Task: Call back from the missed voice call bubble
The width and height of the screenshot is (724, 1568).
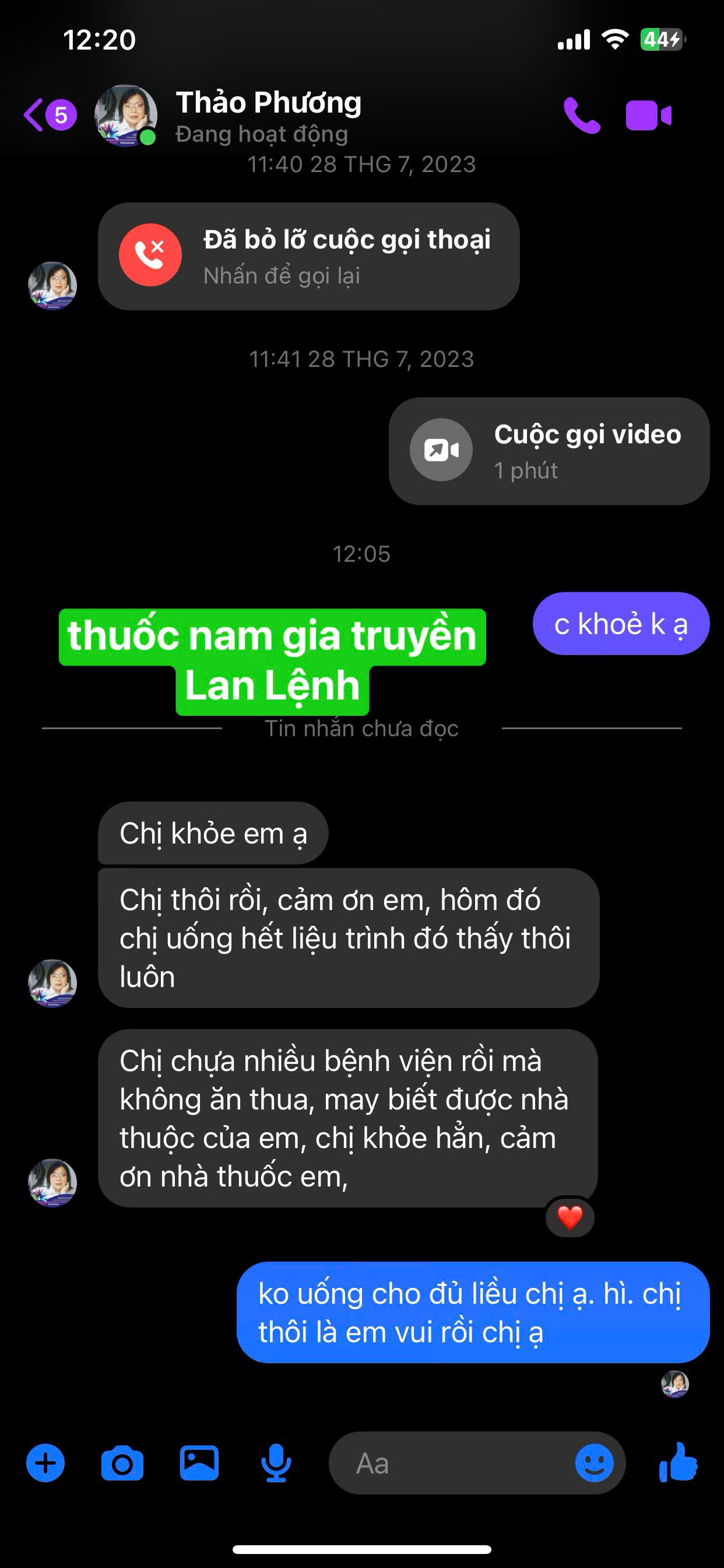Action: pyautogui.click(x=308, y=256)
